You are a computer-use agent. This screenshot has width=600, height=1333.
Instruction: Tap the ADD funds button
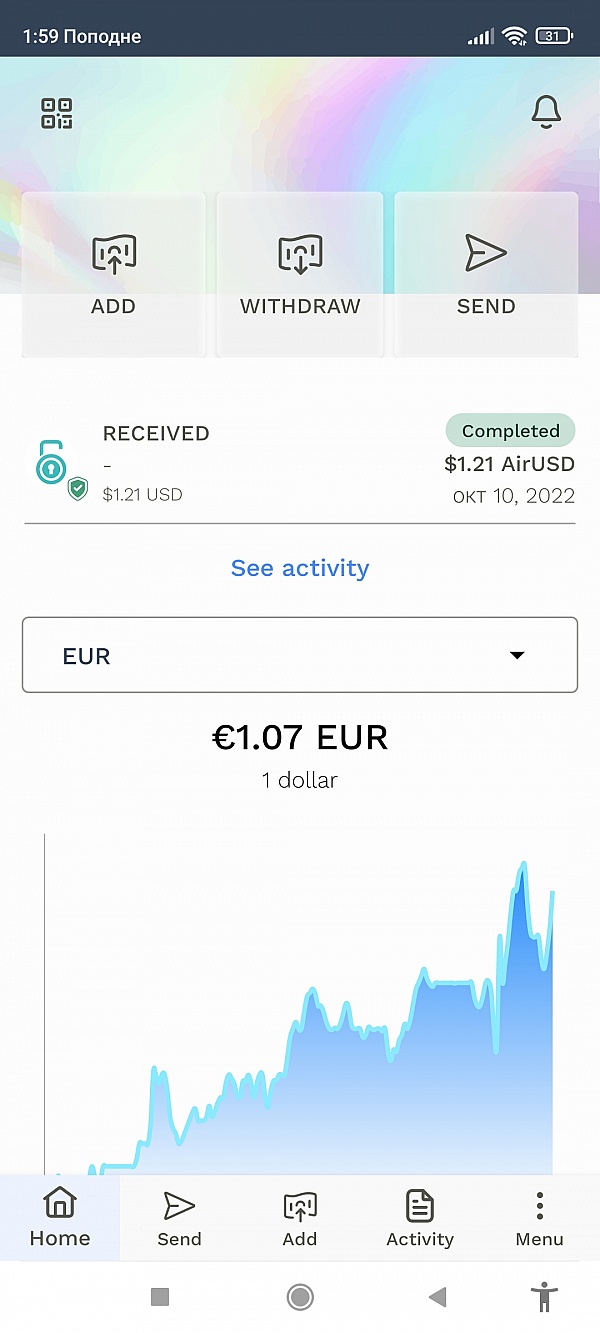click(113, 274)
